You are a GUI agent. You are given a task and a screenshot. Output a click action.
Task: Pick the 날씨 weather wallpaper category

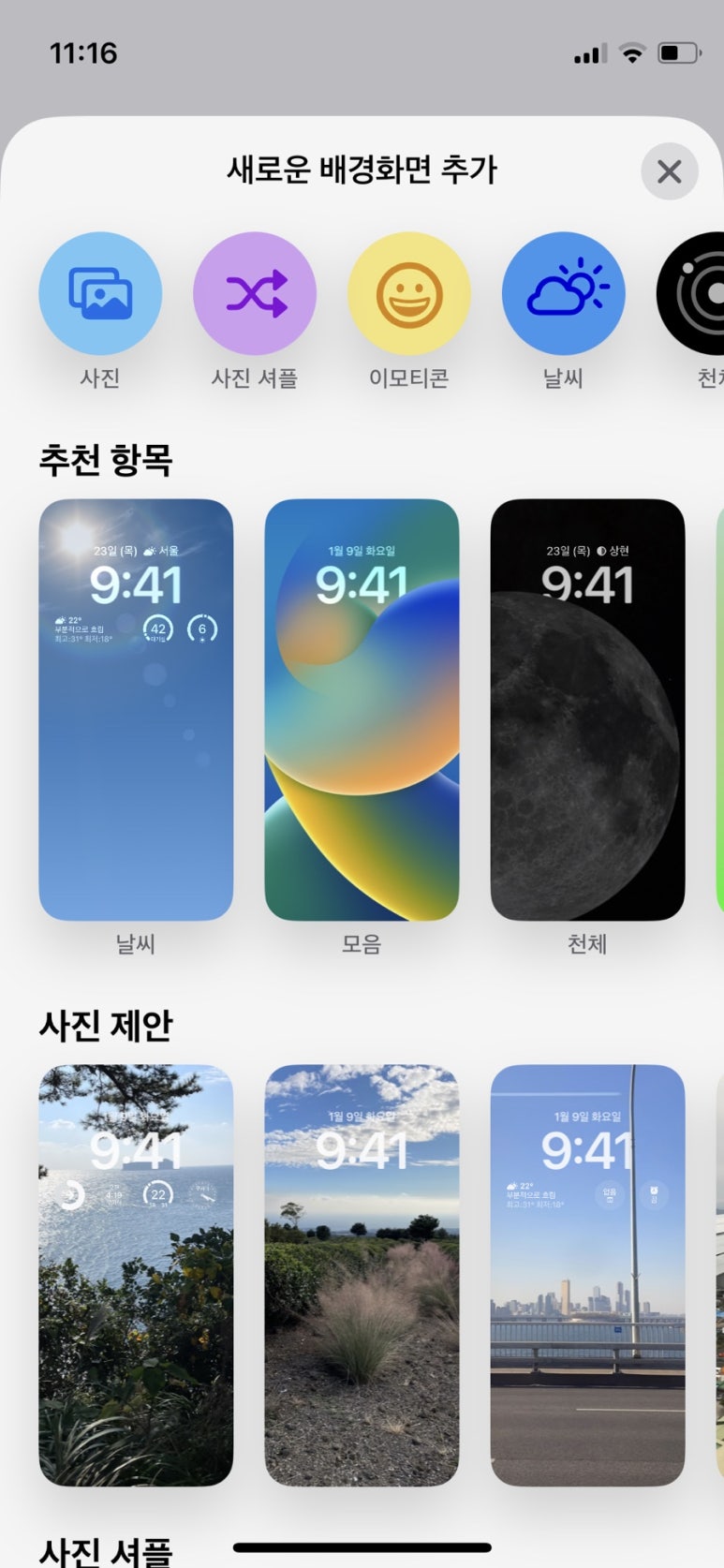[x=564, y=293]
